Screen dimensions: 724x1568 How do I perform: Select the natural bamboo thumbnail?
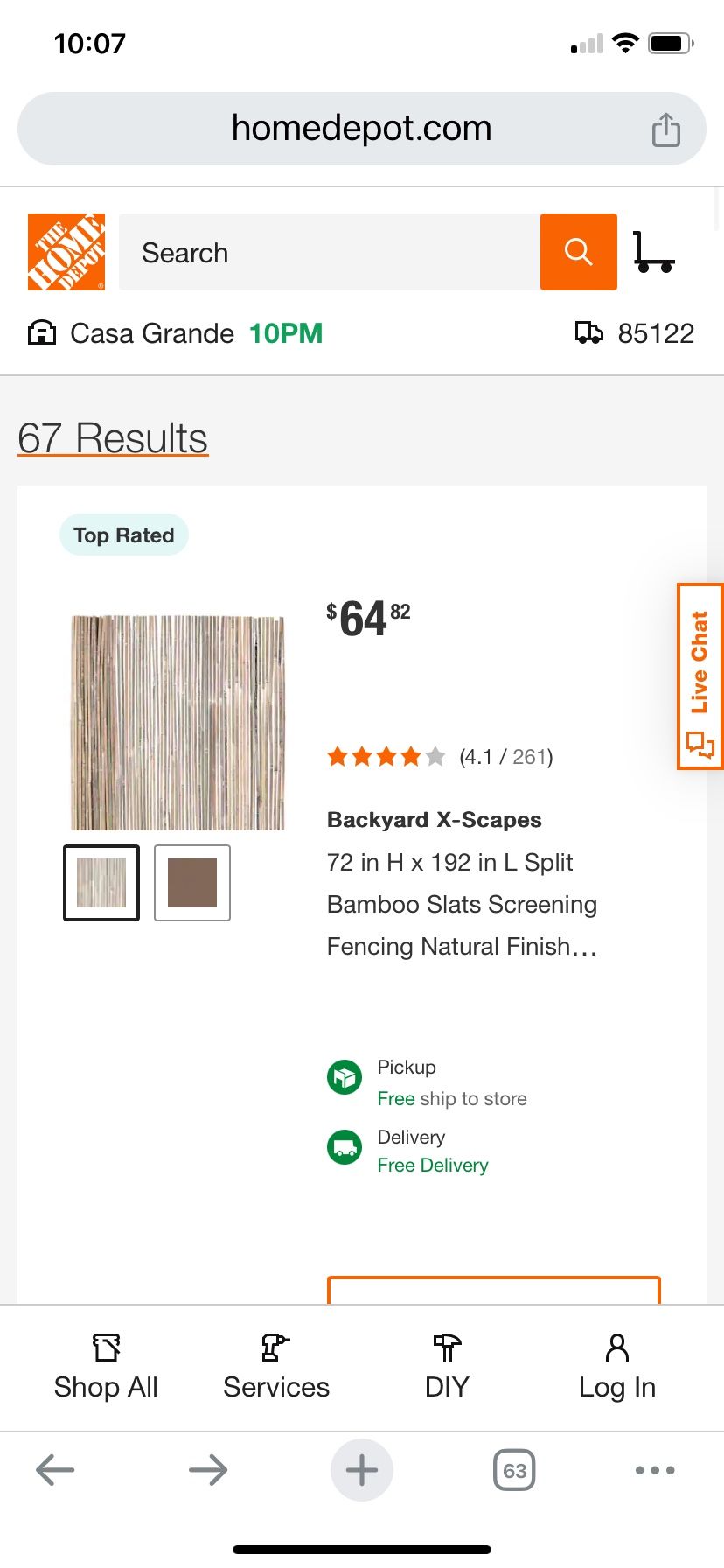(x=101, y=882)
